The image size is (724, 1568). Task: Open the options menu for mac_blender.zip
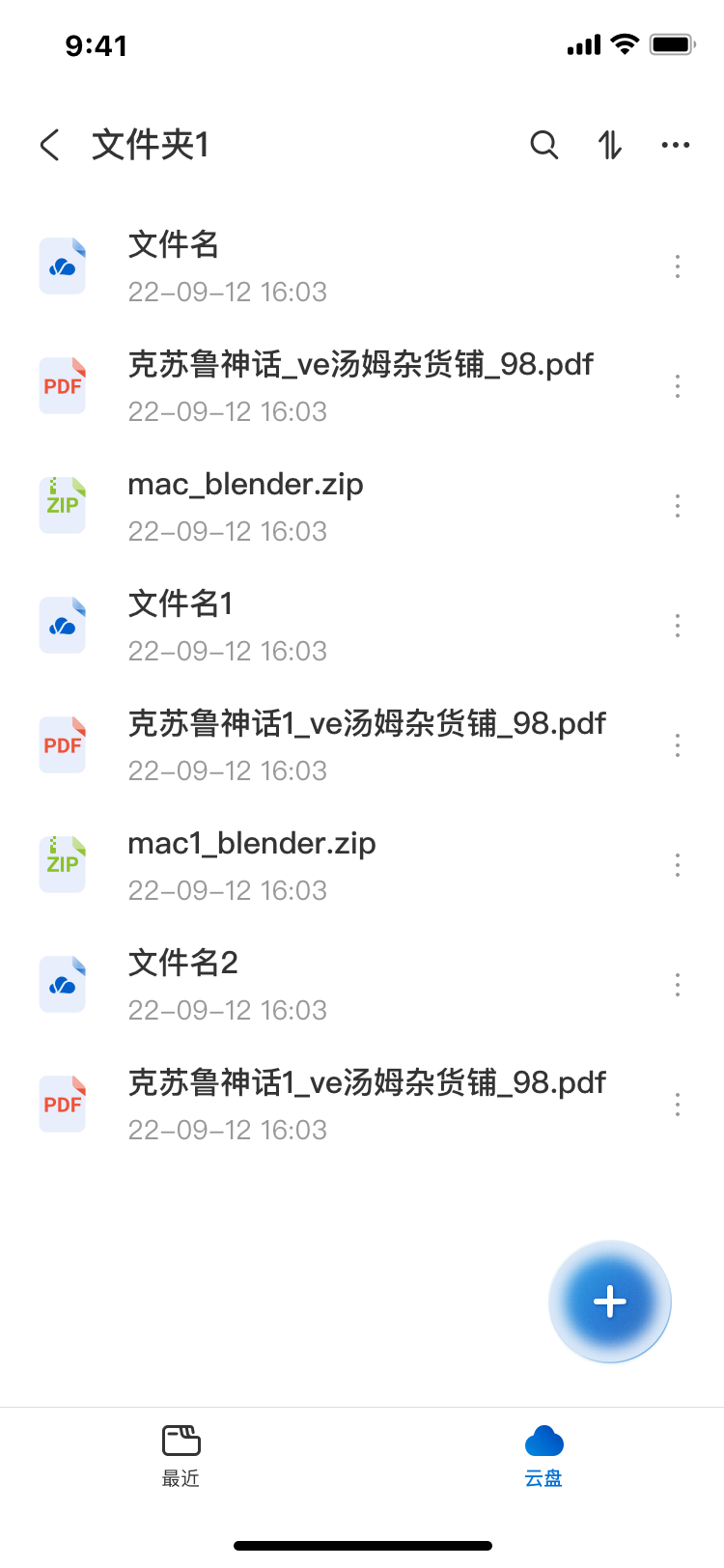(x=678, y=506)
